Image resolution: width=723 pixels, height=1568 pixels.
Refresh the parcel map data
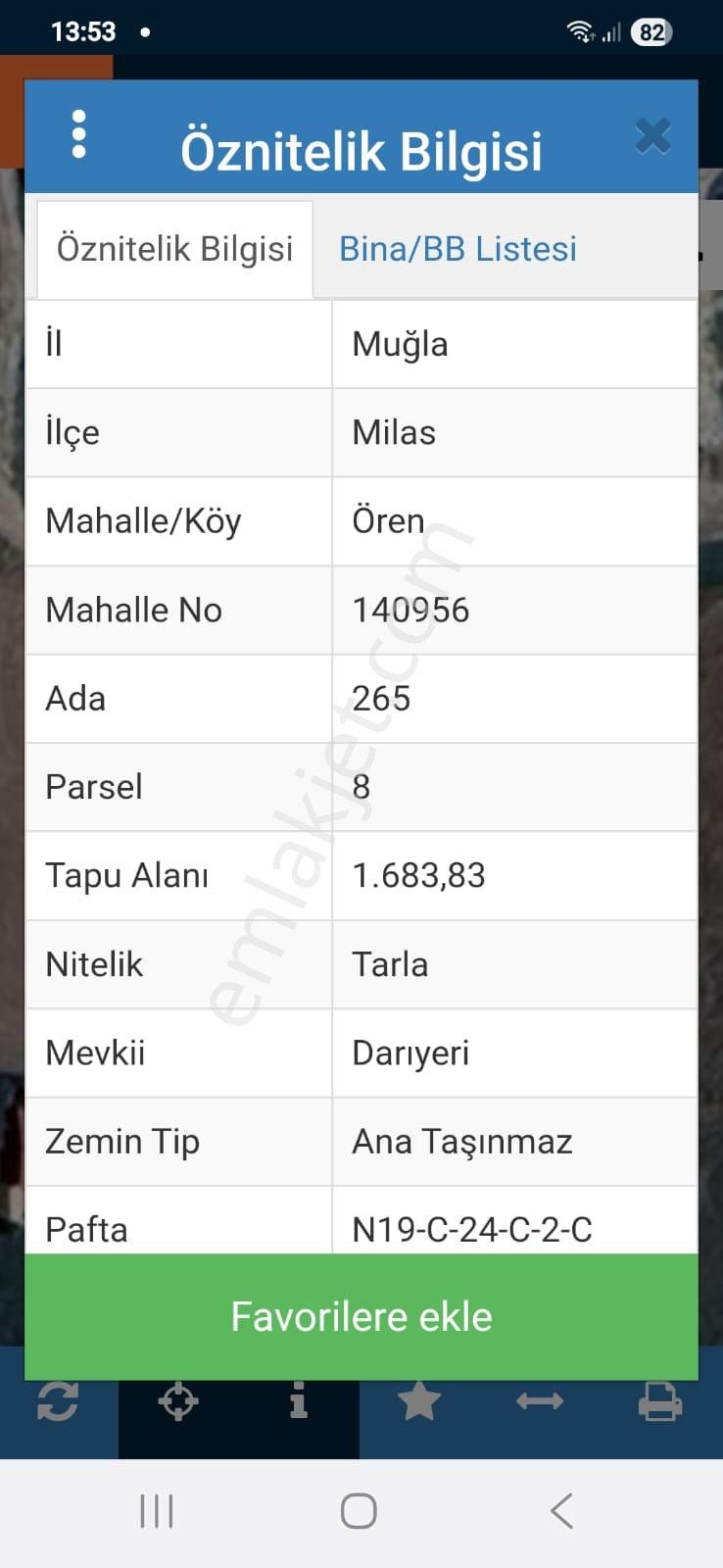pos(60,1401)
